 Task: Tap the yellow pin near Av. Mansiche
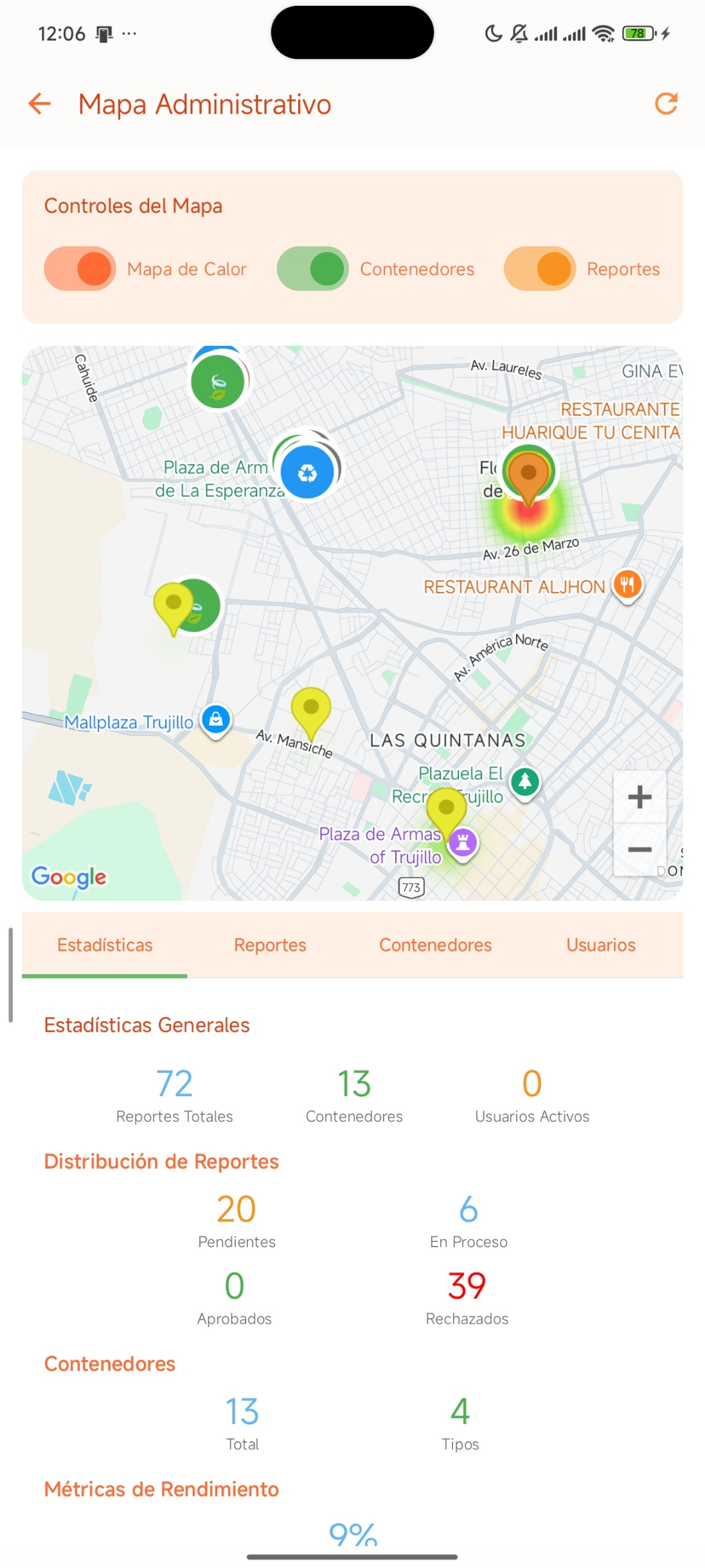pos(311,710)
